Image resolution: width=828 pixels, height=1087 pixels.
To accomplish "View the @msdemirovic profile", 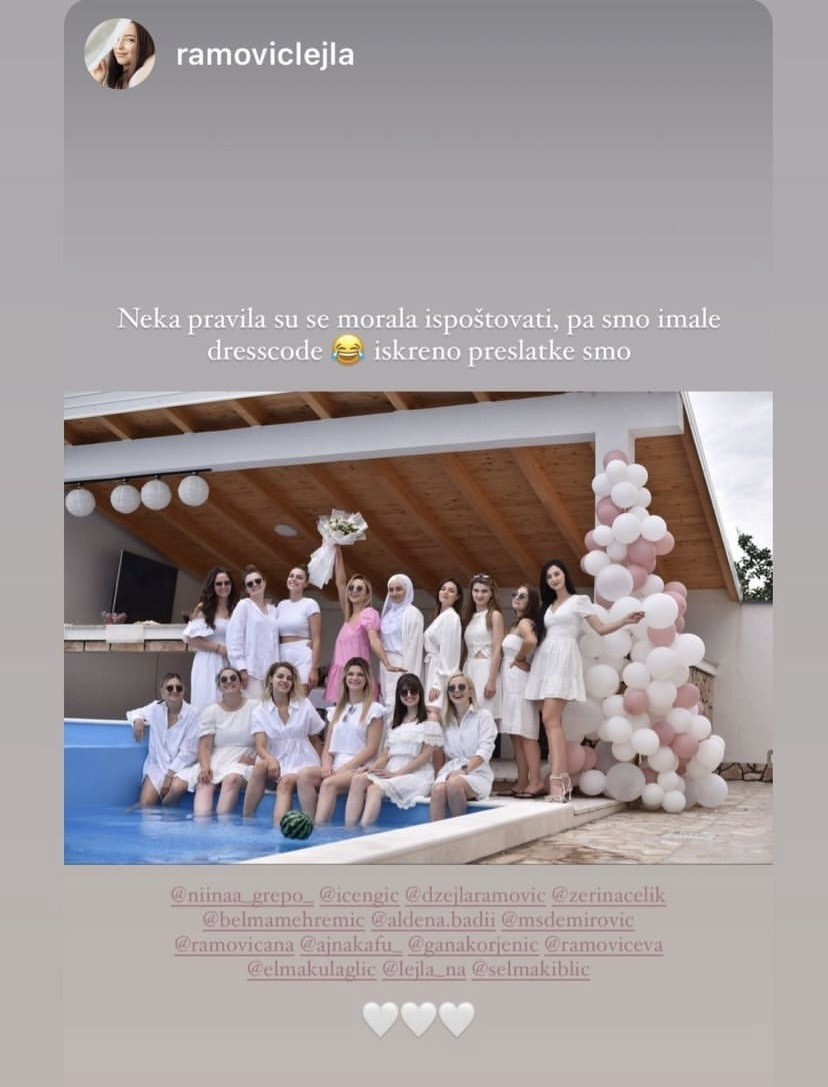I will click(568, 920).
